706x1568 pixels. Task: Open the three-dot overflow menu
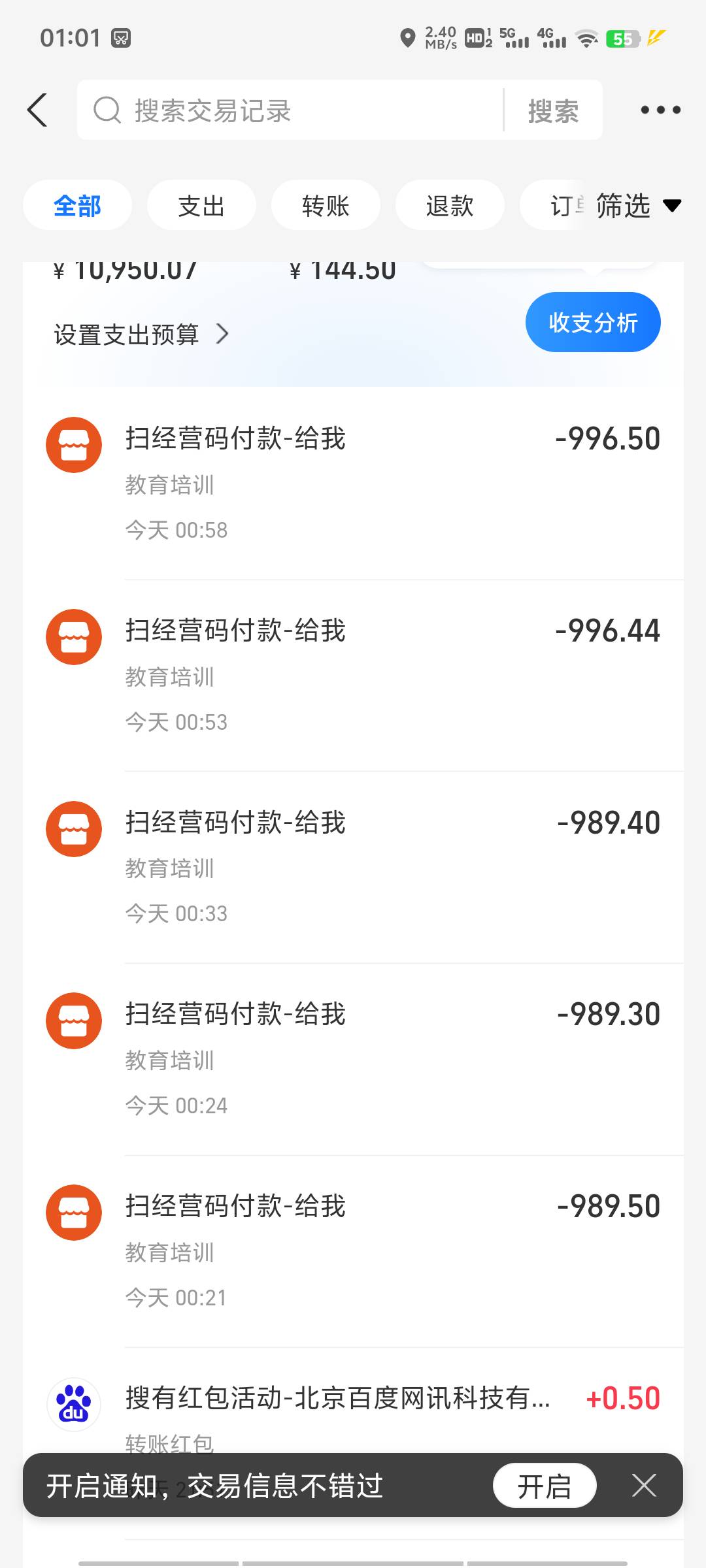coord(660,110)
